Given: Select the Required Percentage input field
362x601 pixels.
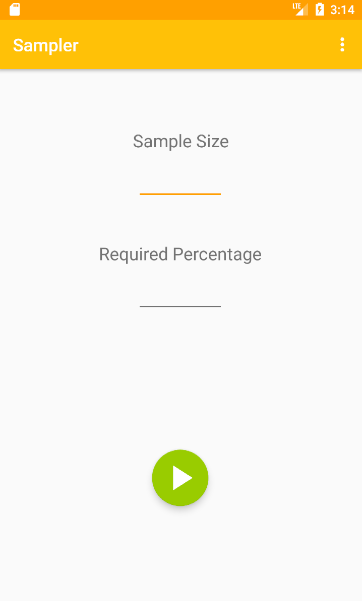Looking at the screenshot, I should tap(180, 296).
